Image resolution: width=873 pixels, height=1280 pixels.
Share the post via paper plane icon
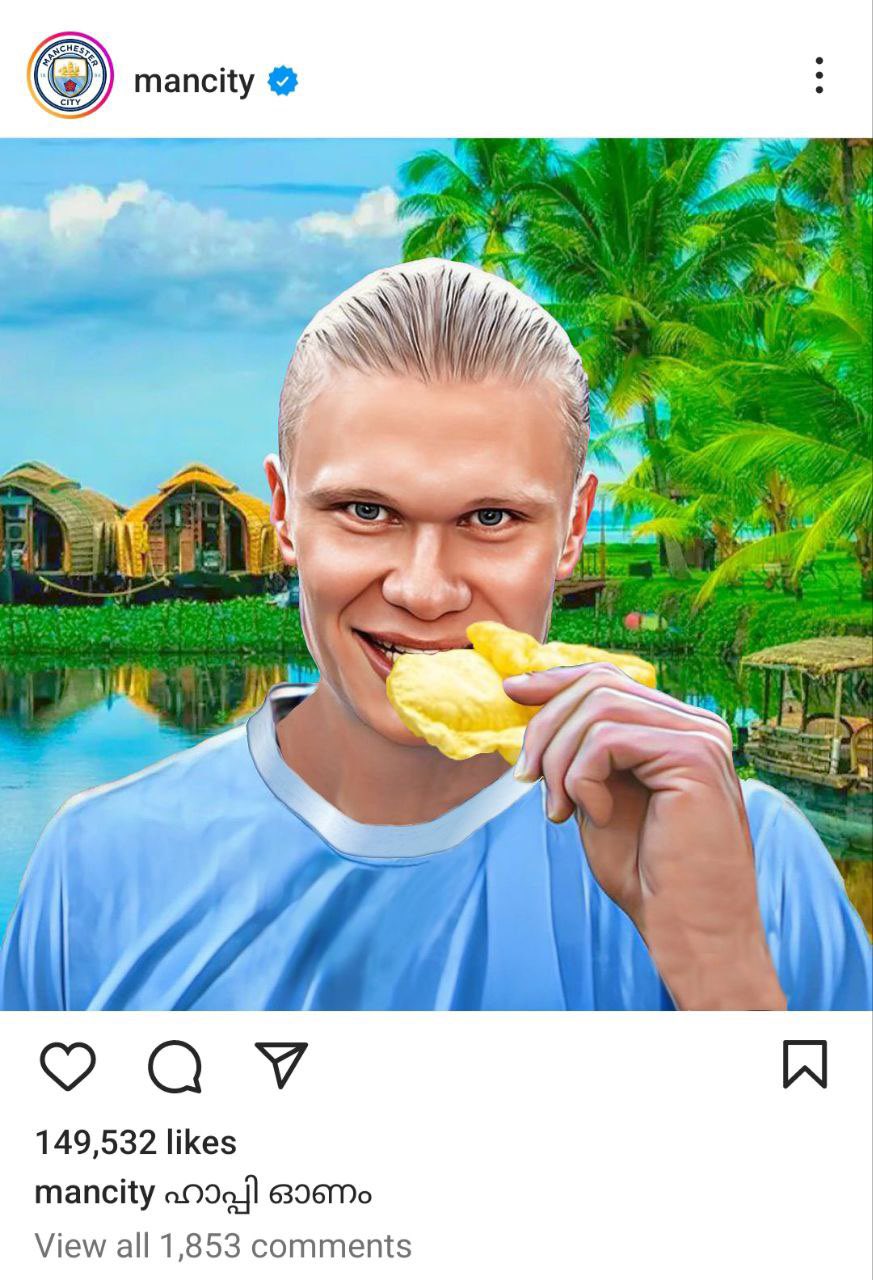pos(281,1064)
